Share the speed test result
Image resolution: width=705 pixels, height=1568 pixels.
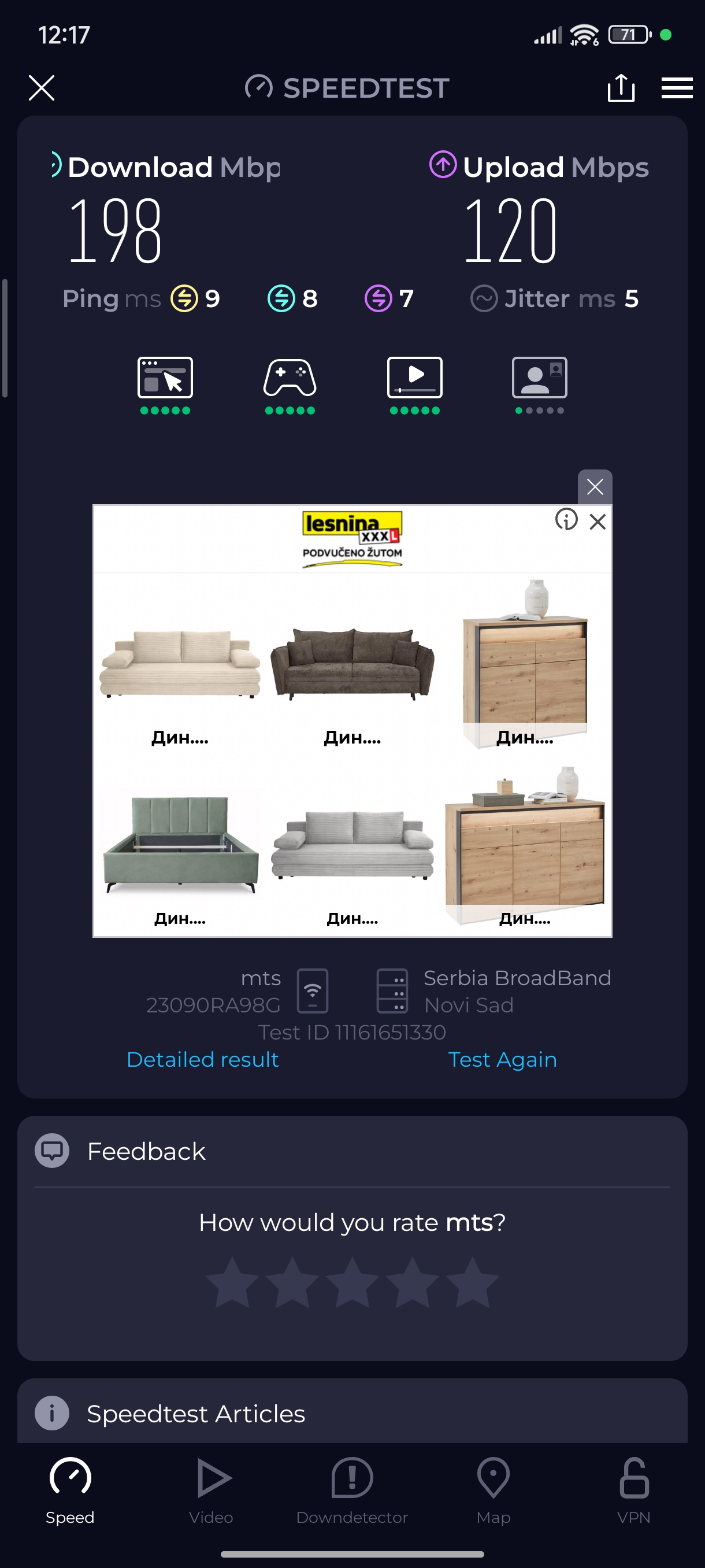621,88
